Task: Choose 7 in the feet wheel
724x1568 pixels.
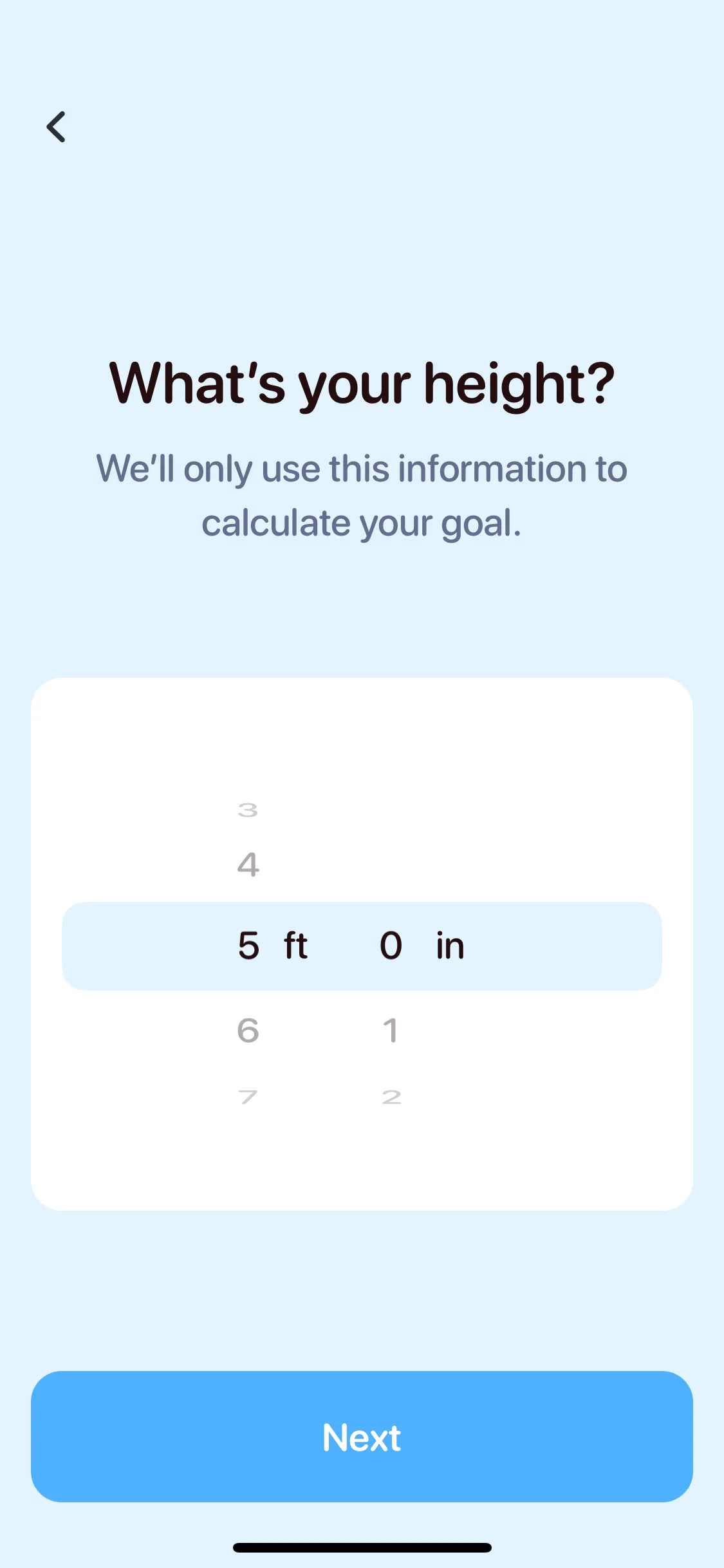Action: point(248,1097)
